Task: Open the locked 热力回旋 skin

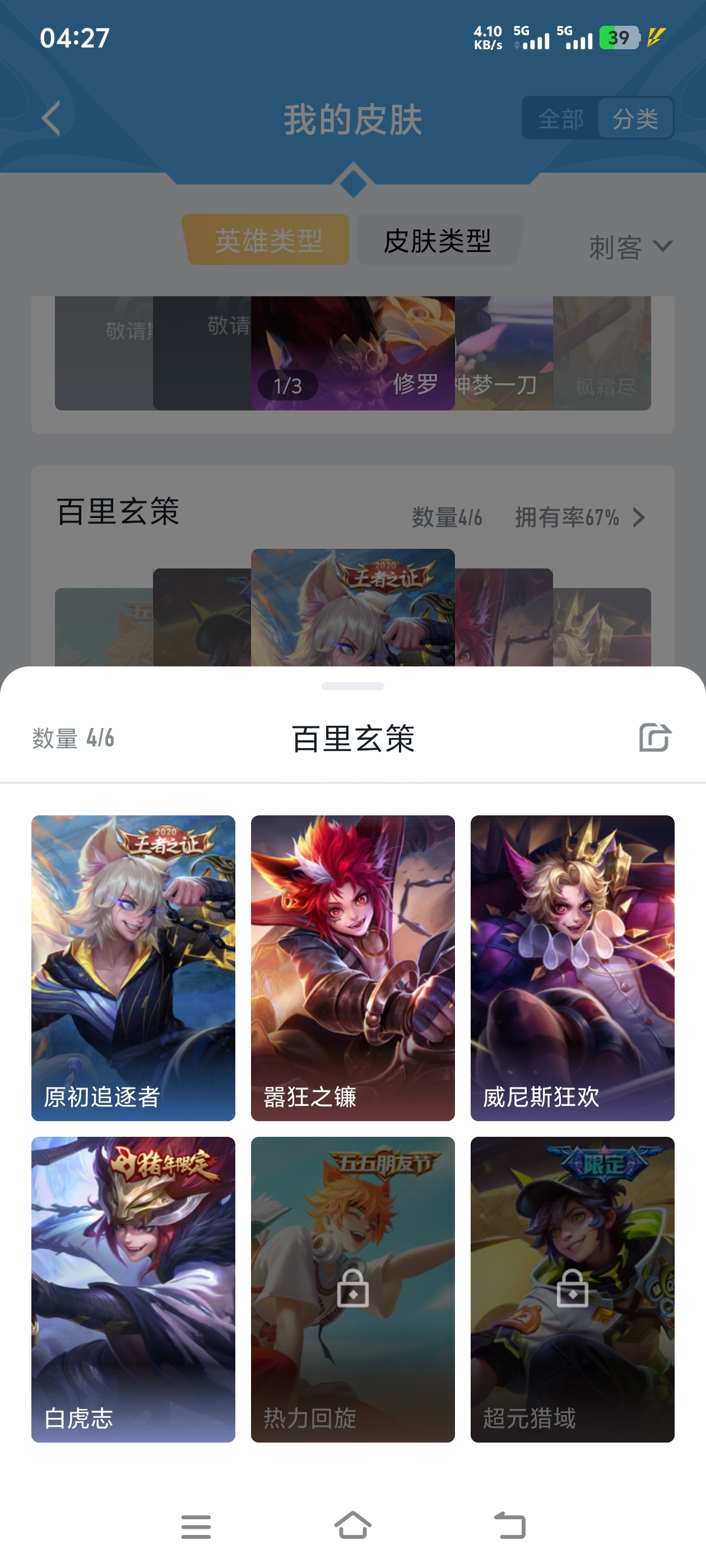Action: [352, 1289]
